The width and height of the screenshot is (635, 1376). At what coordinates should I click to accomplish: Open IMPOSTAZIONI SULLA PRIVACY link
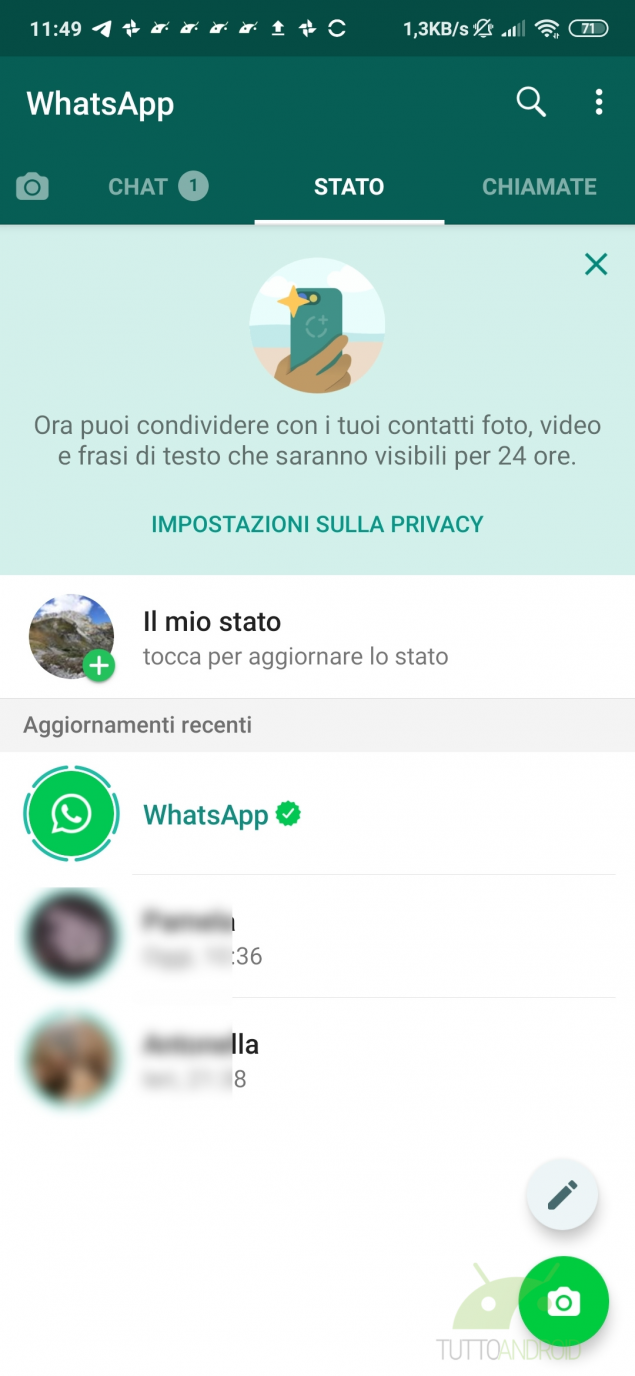pyautogui.click(x=317, y=524)
